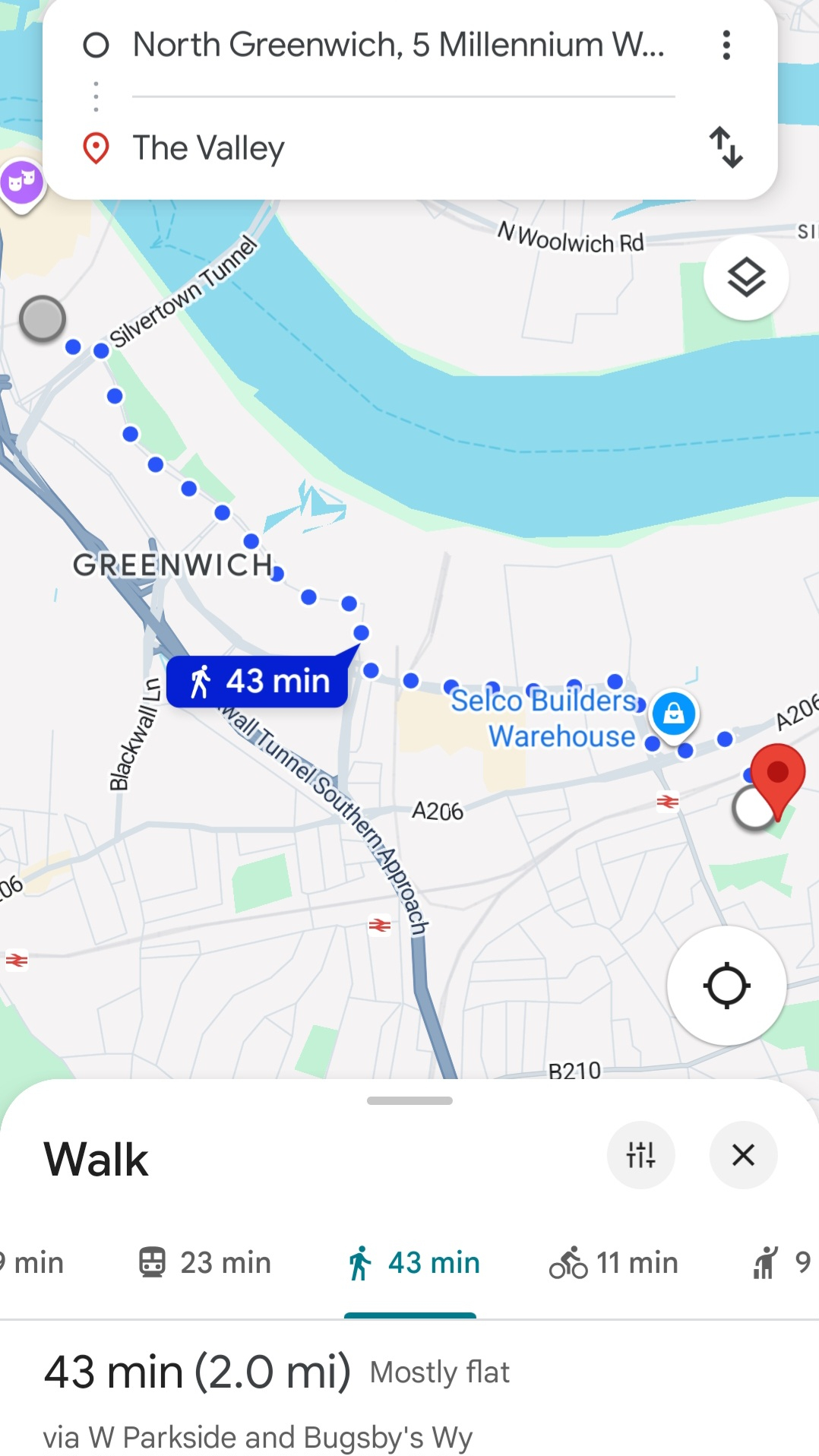Switch to transit tab showing 23 min
The image size is (819, 1456).
[x=205, y=1263]
